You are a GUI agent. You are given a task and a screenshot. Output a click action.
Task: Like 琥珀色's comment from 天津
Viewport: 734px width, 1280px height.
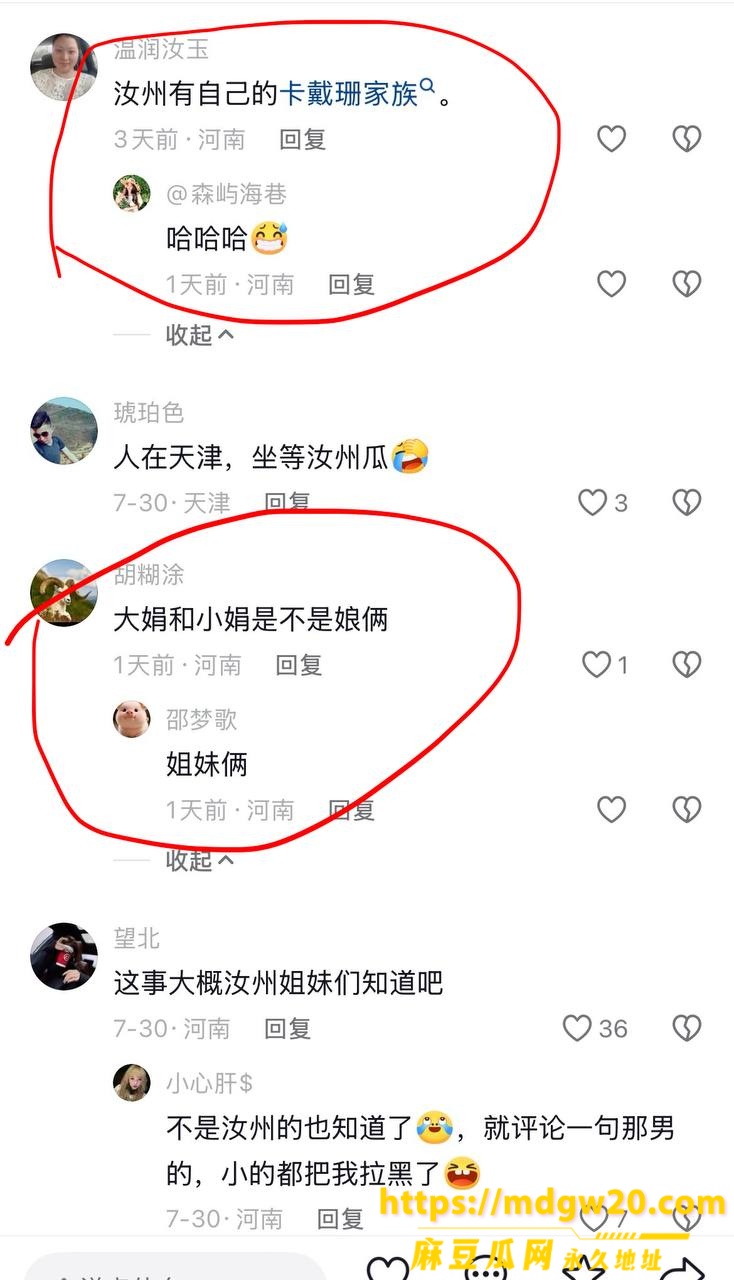tap(603, 502)
